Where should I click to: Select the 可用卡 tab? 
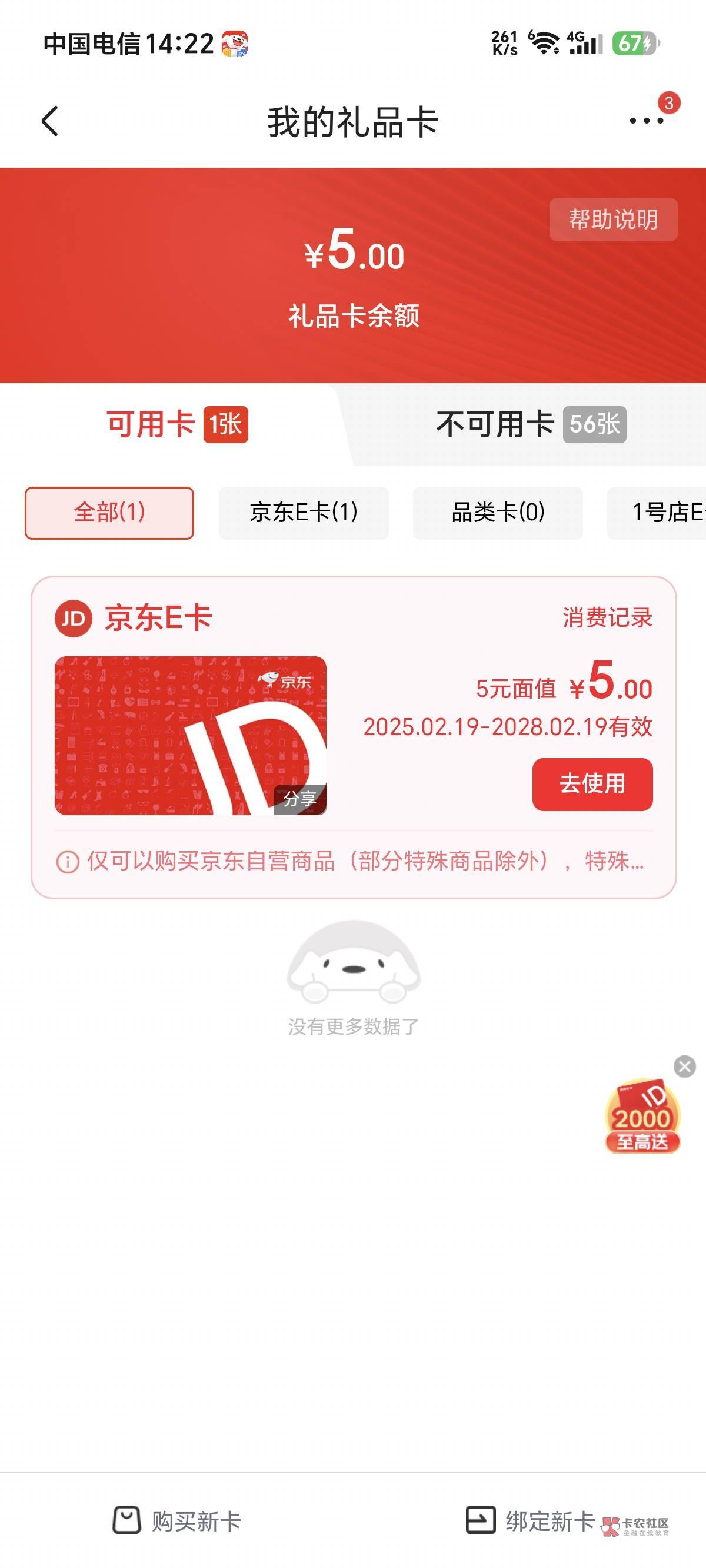click(x=177, y=424)
